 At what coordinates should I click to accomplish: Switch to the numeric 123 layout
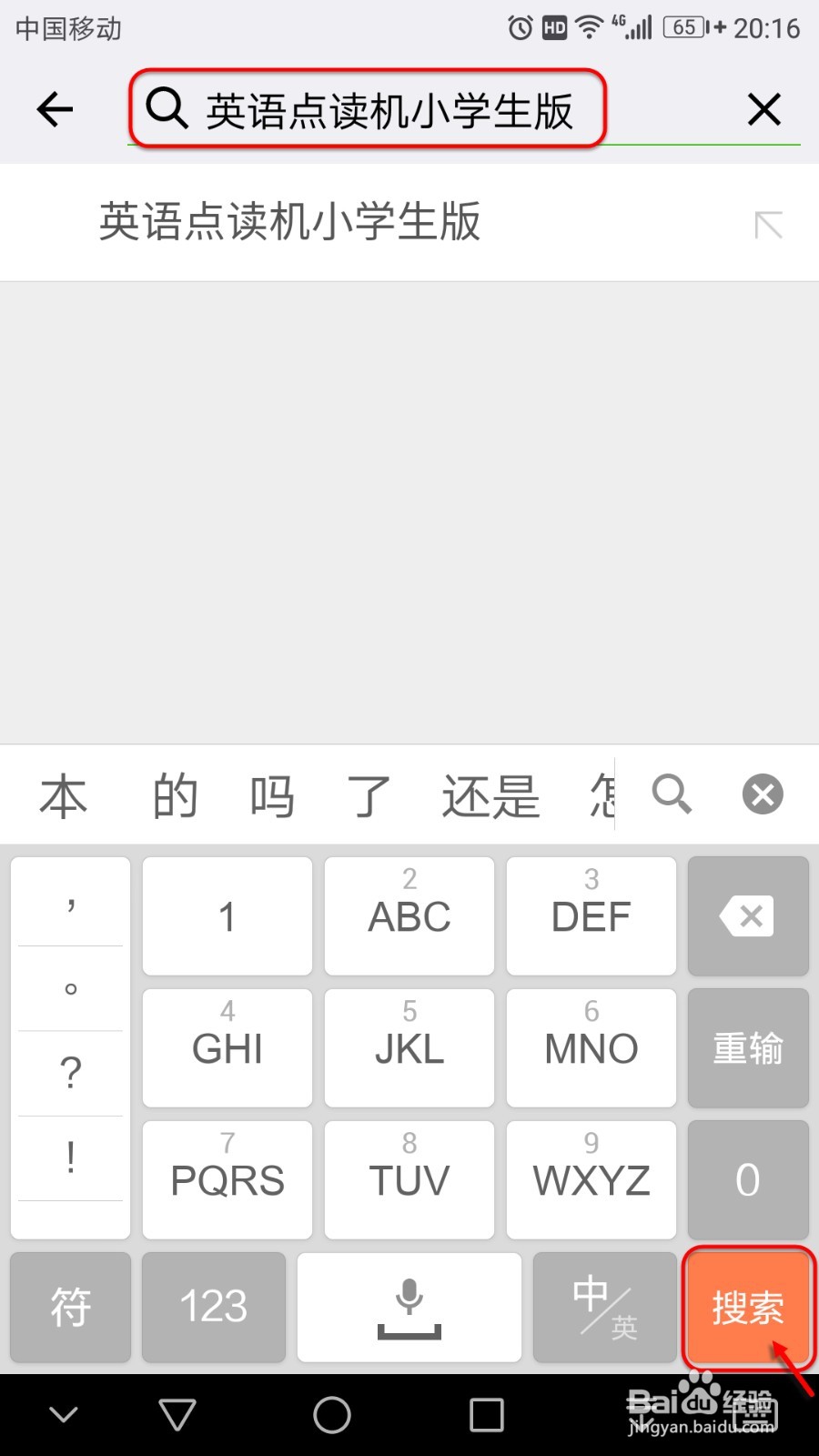click(214, 1308)
